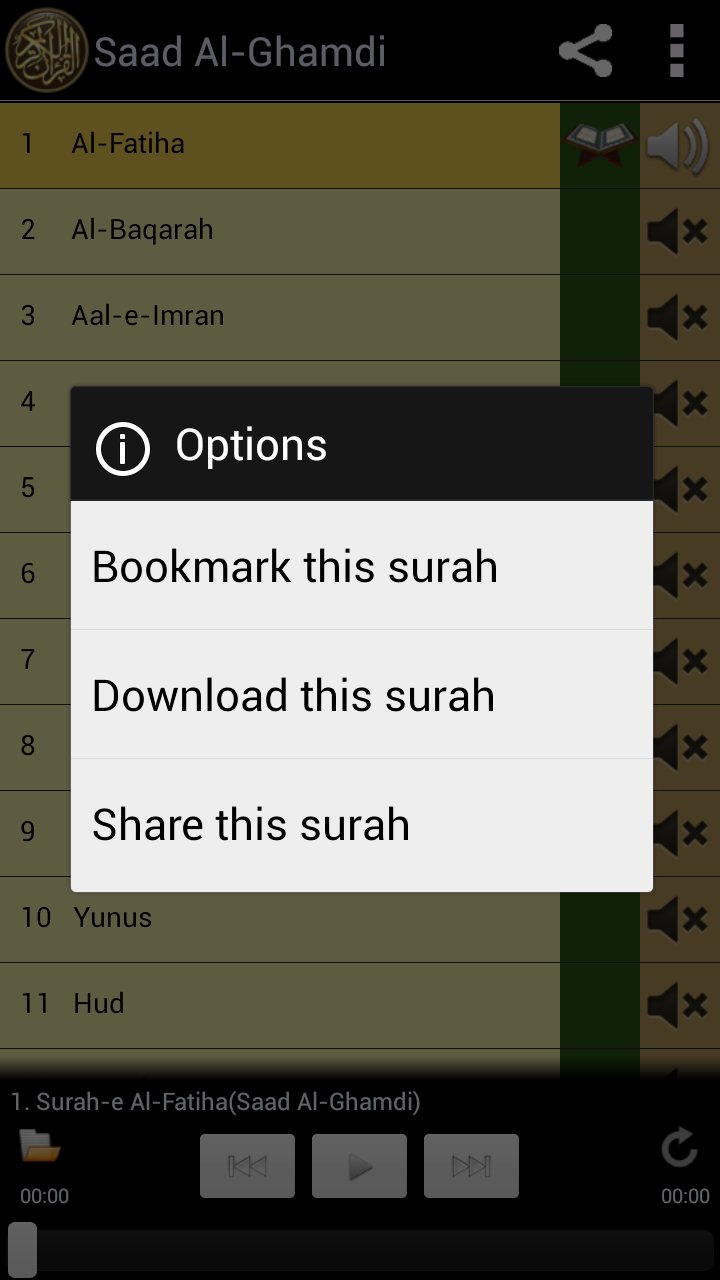
Task: Choose Bookmark this surah
Action: pos(362,566)
